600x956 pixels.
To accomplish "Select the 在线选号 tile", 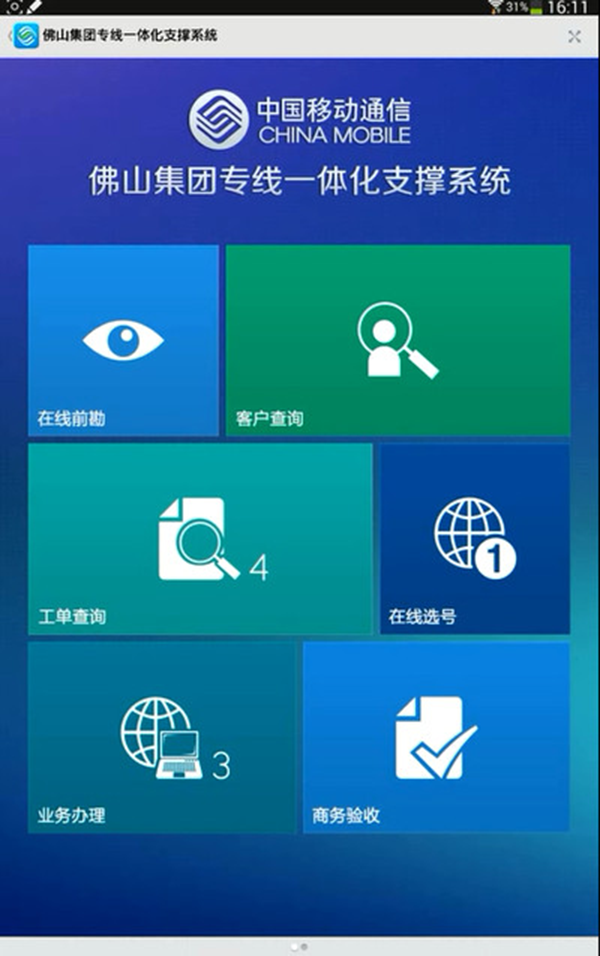I will coord(475,539).
